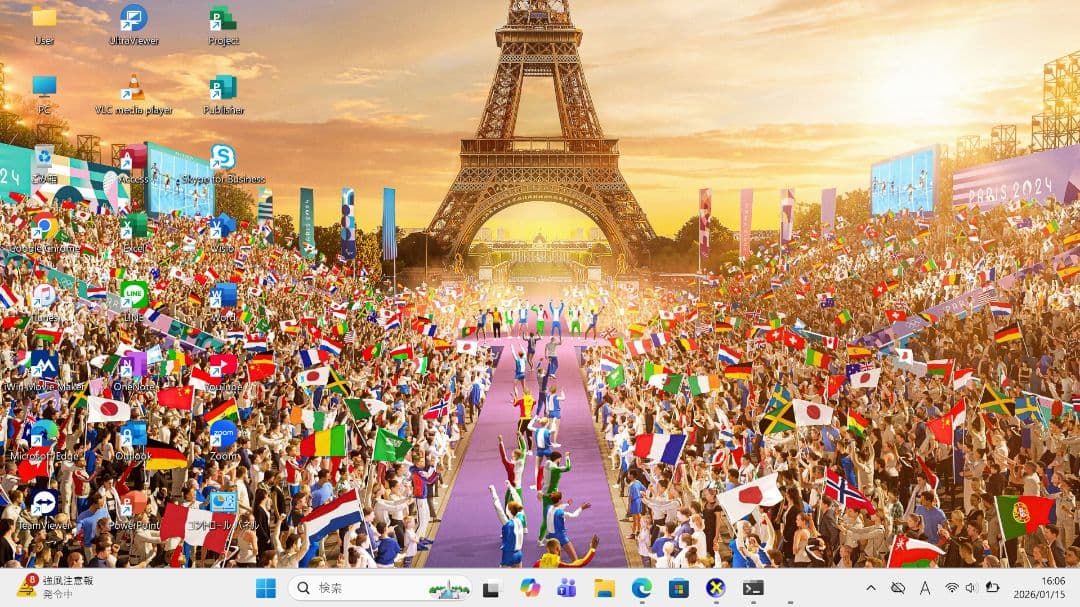Select the User folder on the desktop
The image size is (1080, 607).
pyautogui.click(x=44, y=19)
